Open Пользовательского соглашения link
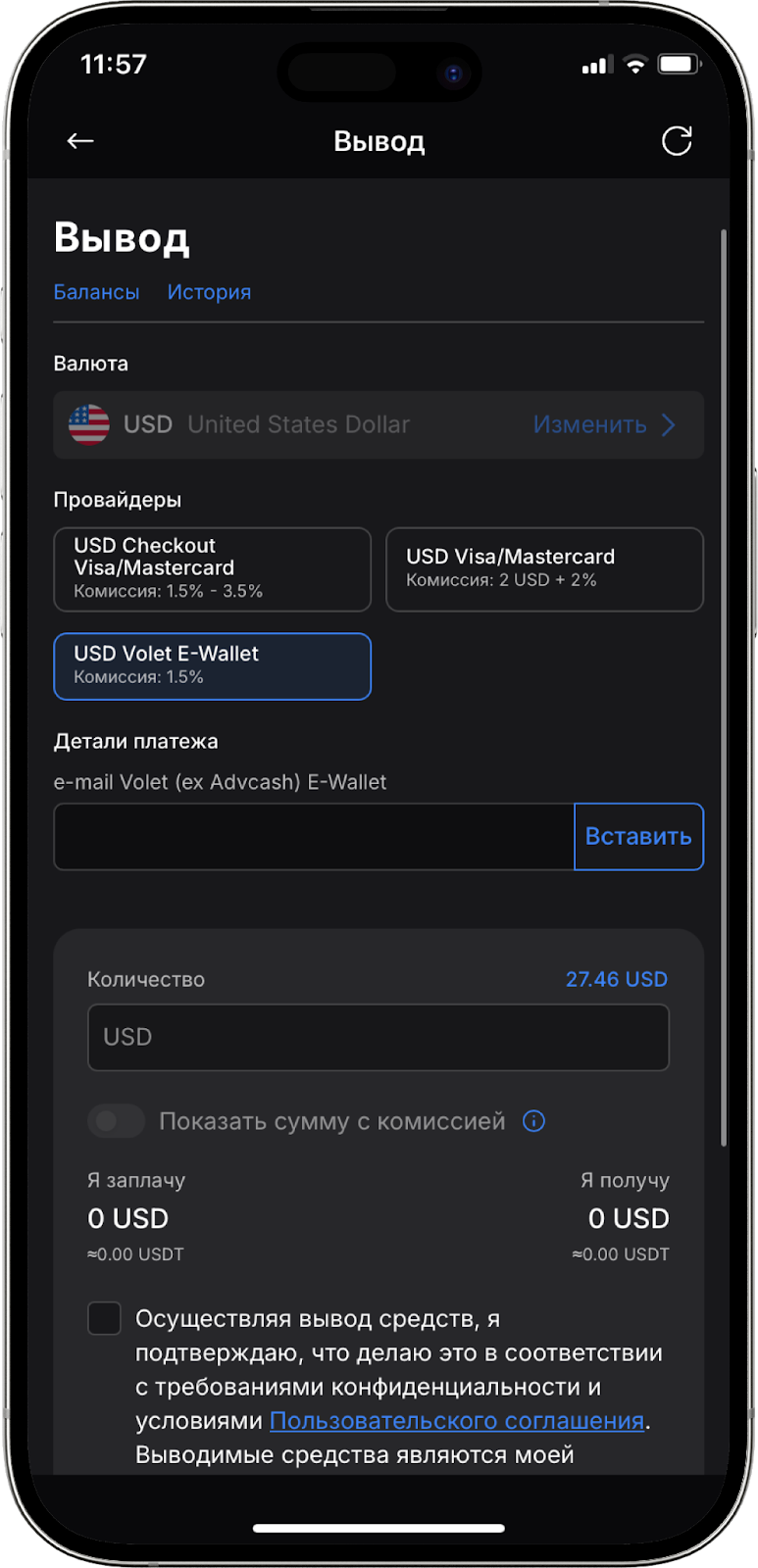This screenshot has height=1568, width=758. pos(456,1420)
